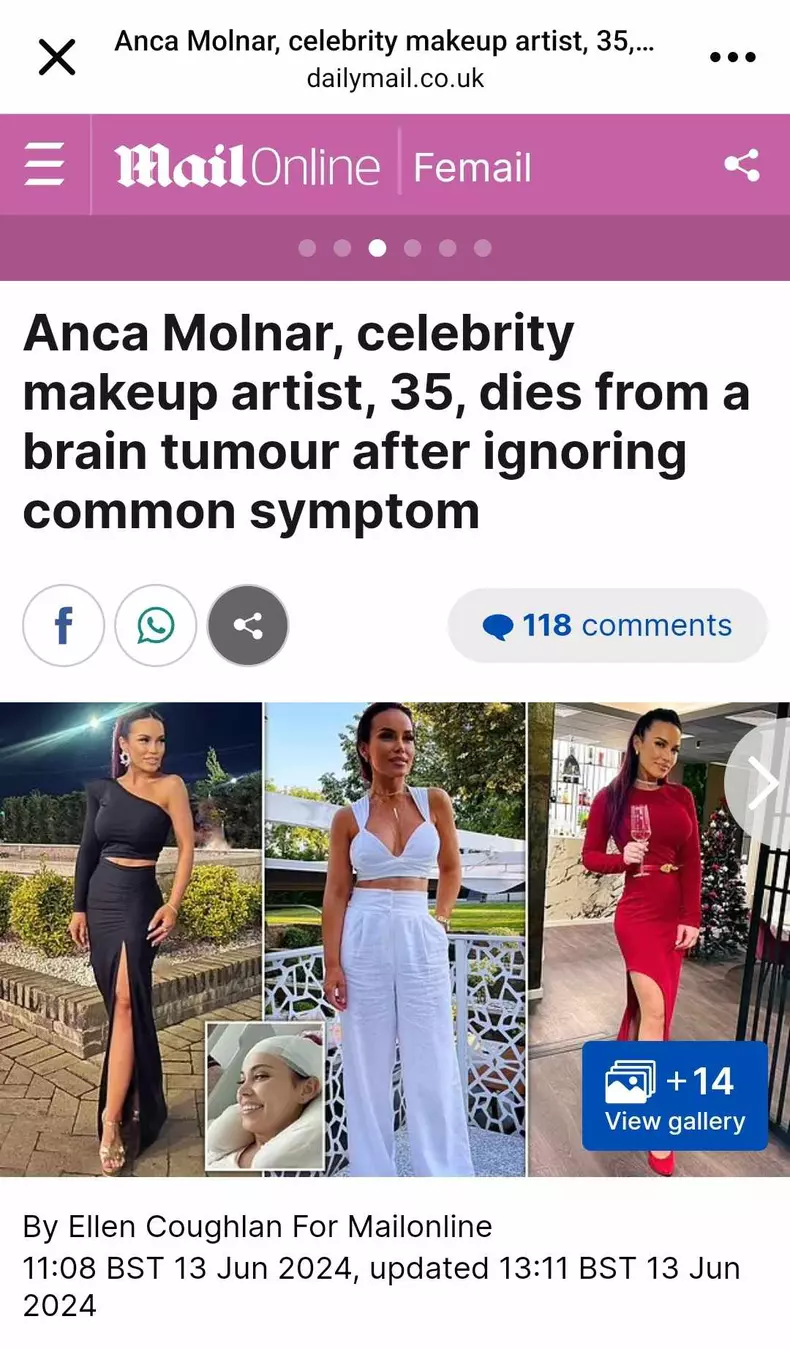
Task: Share the article on Facebook
Action: point(63,626)
